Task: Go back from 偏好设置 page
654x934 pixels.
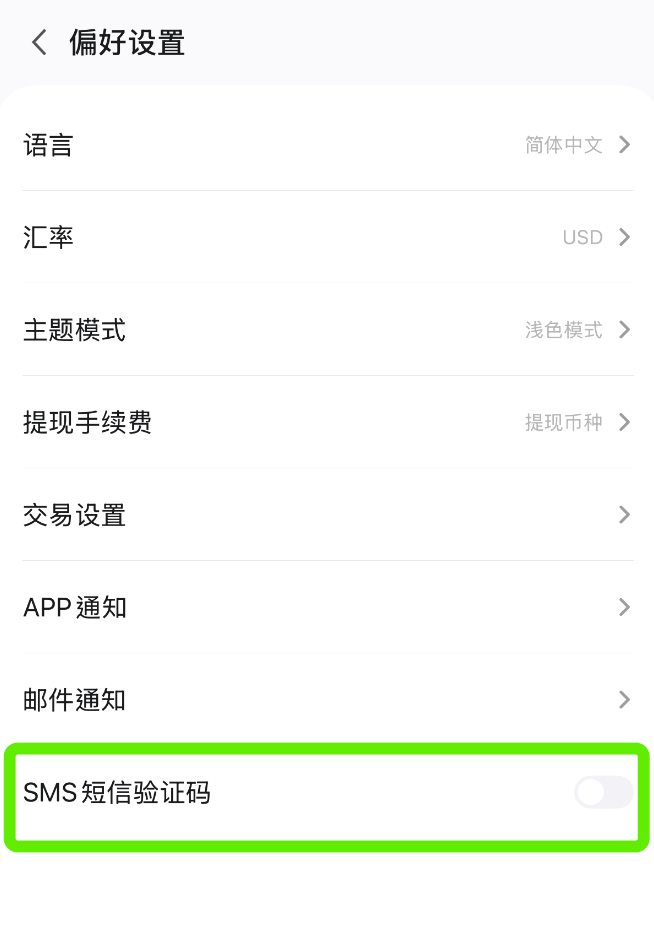Action: pos(39,43)
